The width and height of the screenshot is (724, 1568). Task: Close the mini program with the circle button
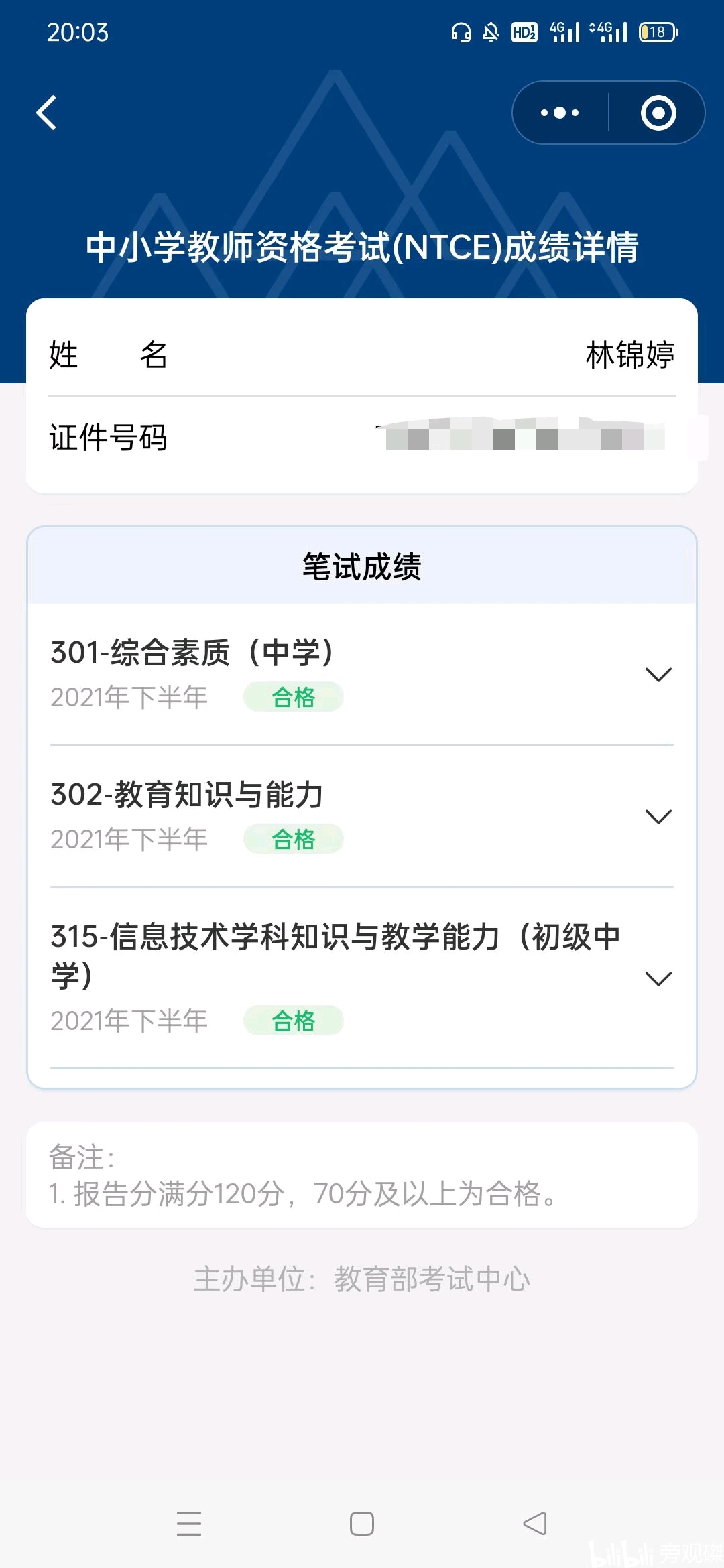point(658,113)
